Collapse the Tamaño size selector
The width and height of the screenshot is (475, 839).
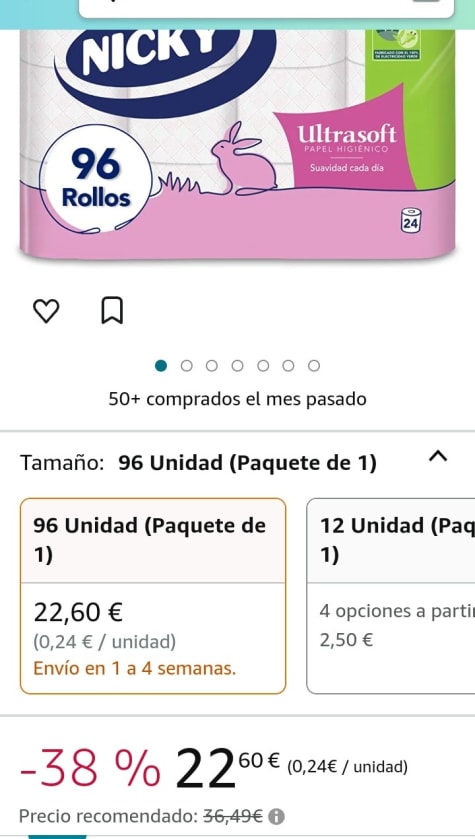pos(438,456)
